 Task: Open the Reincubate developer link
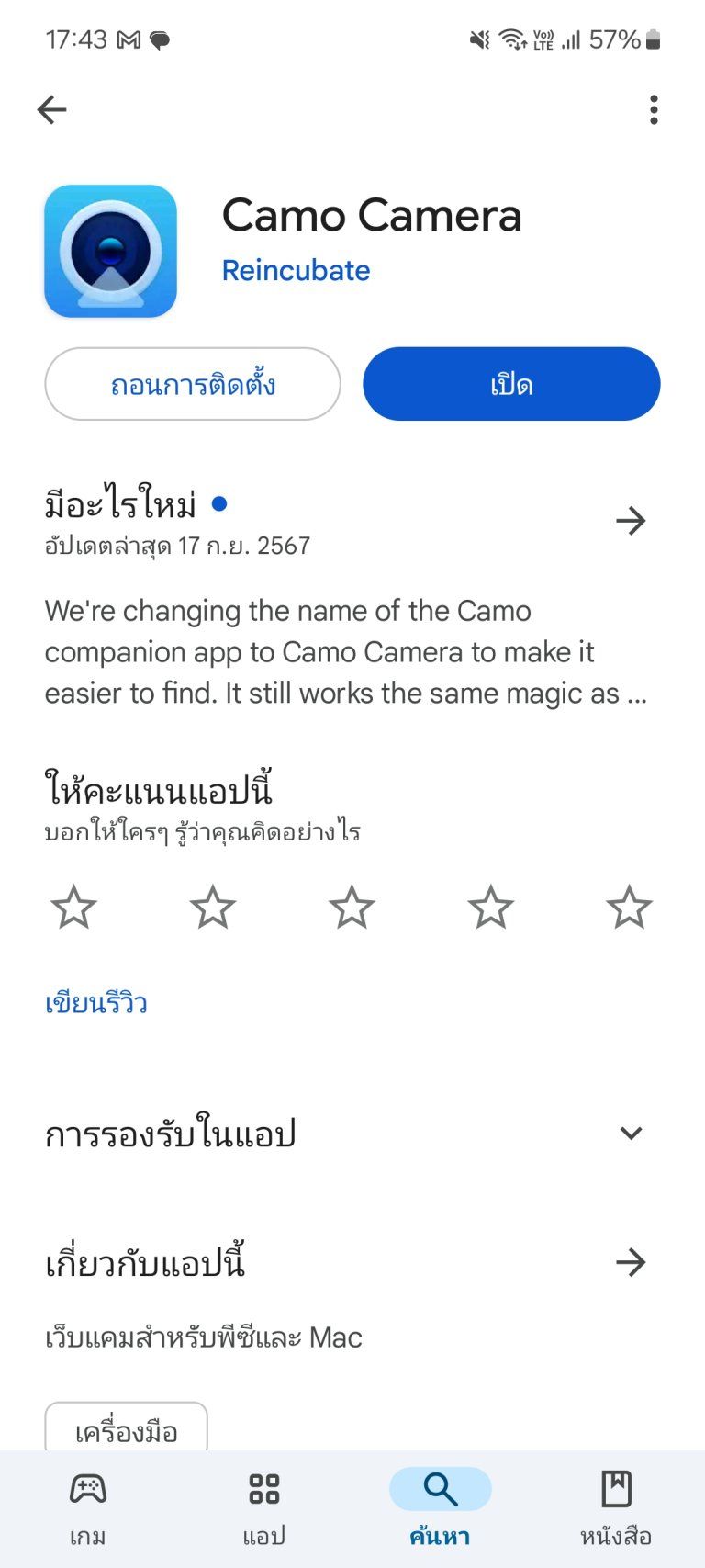tap(296, 270)
